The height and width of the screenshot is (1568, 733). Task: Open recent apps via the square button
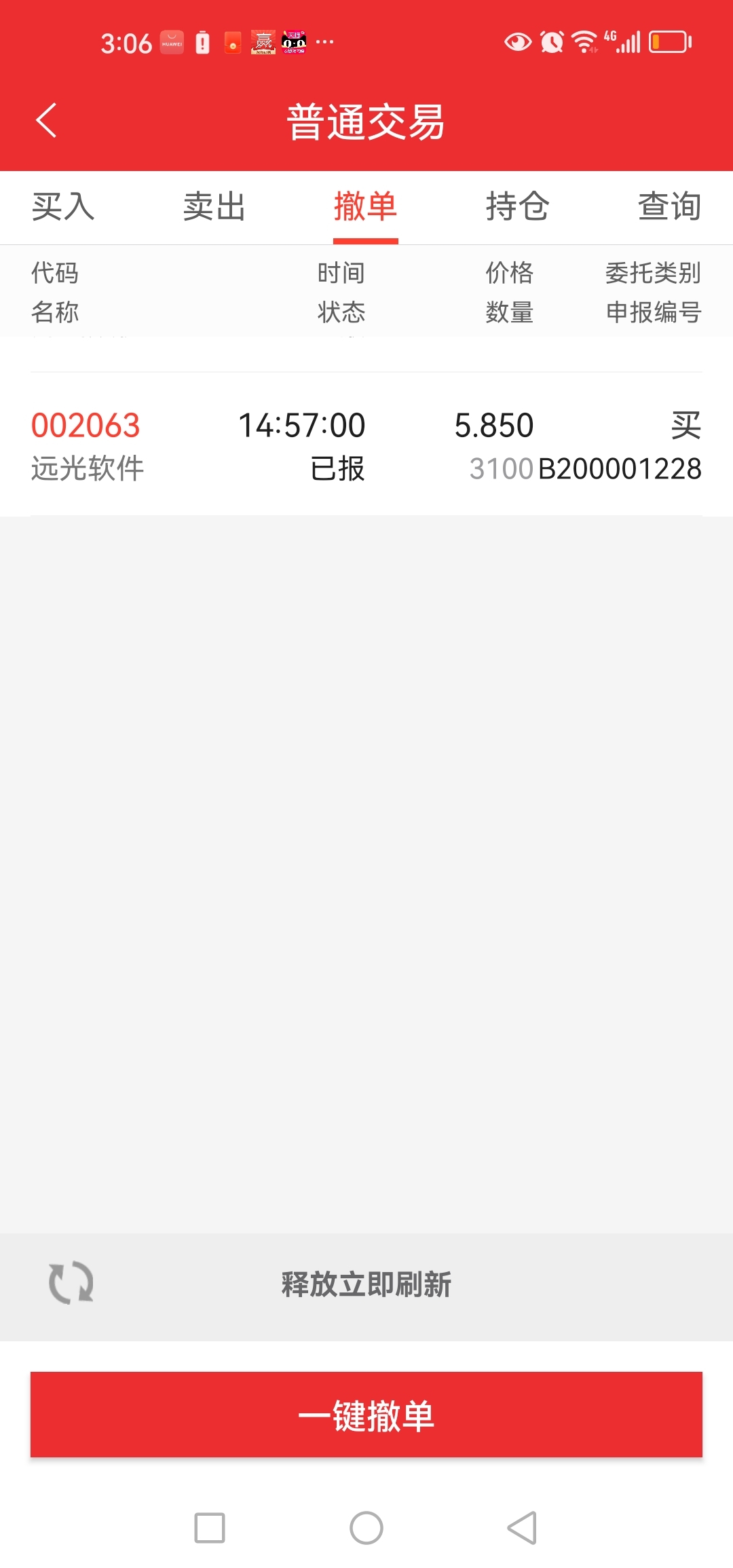(210, 1528)
